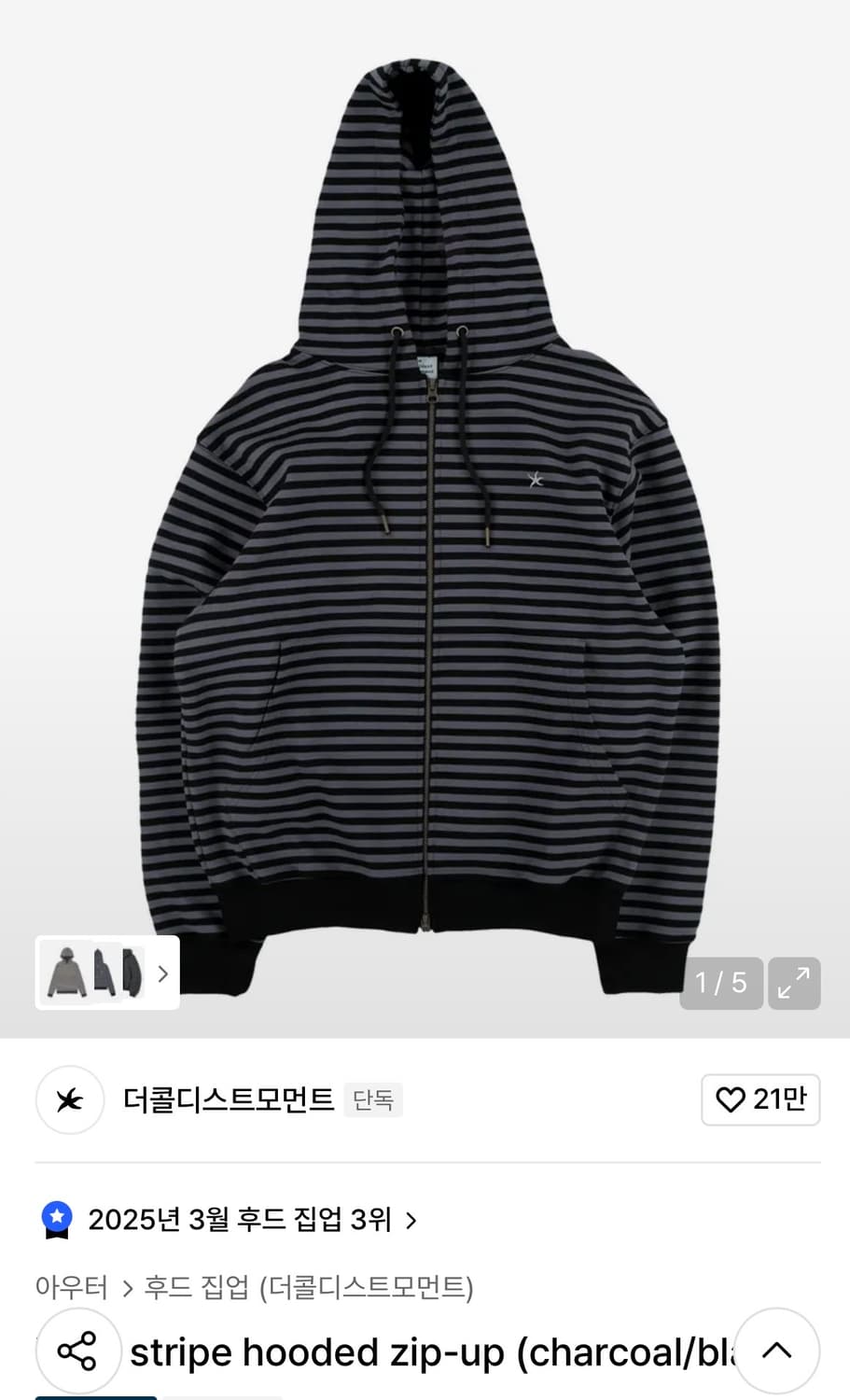Open ranking details via the chevron after 3위

(x=411, y=1219)
